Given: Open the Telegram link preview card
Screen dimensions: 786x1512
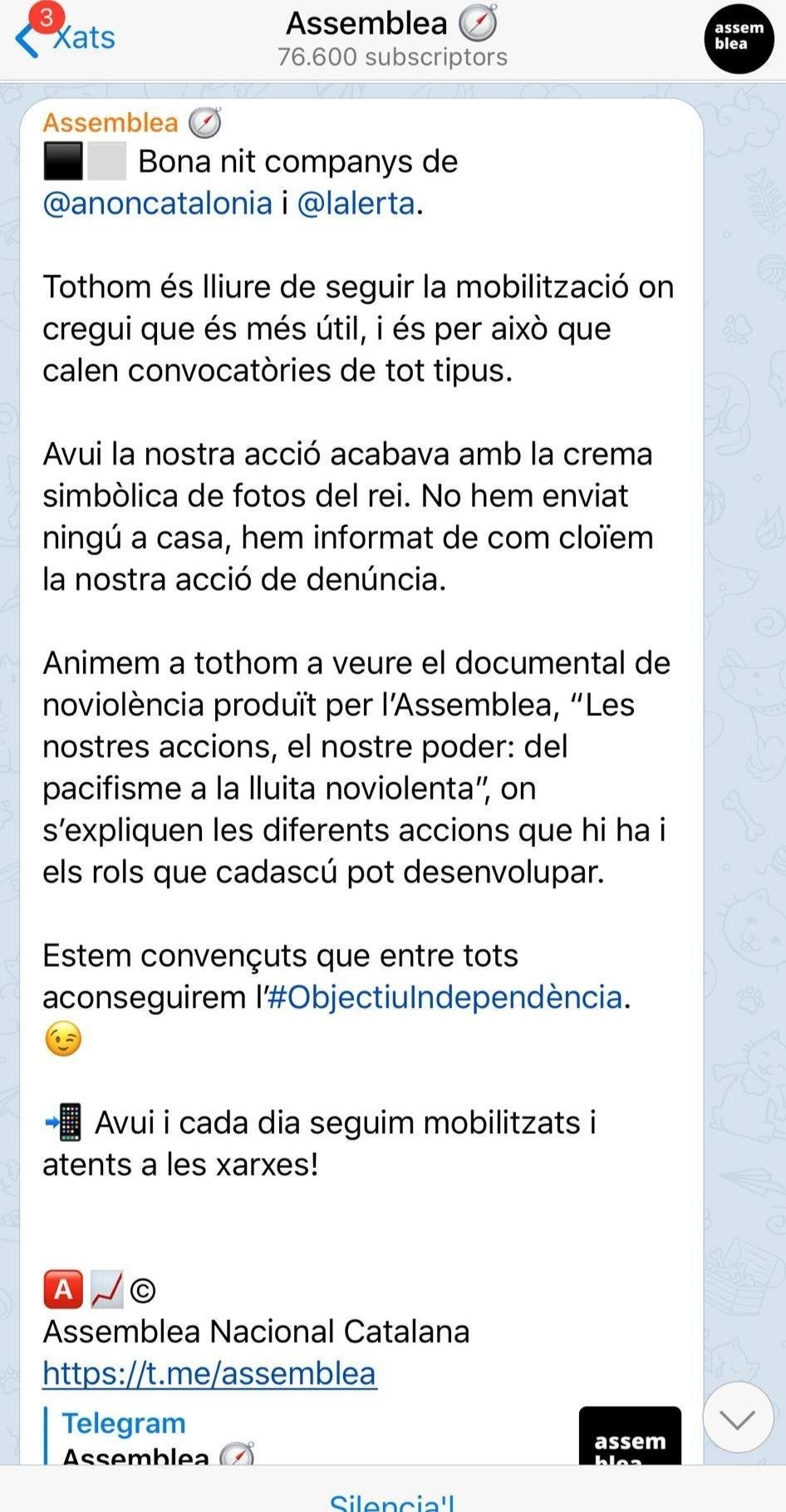Looking at the screenshot, I should [x=363, y=1436].
